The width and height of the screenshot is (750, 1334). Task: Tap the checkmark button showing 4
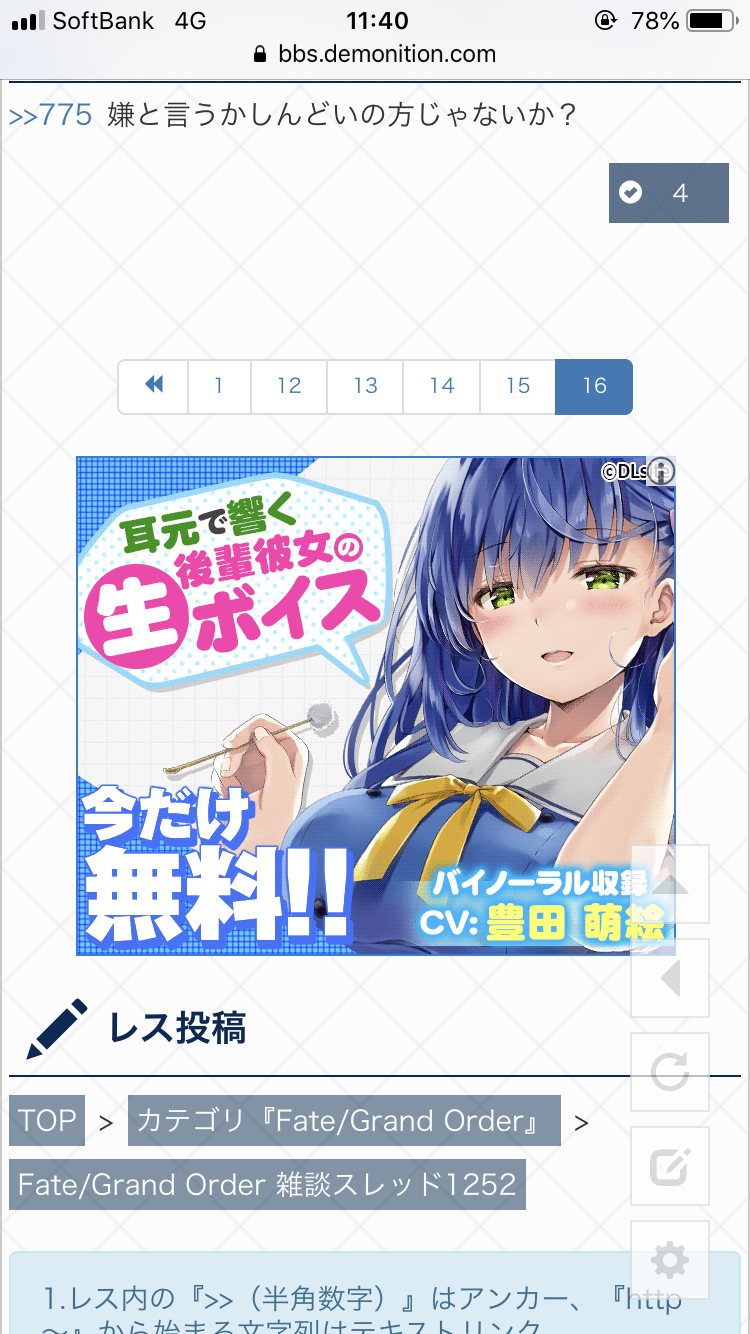click(668, 193)
